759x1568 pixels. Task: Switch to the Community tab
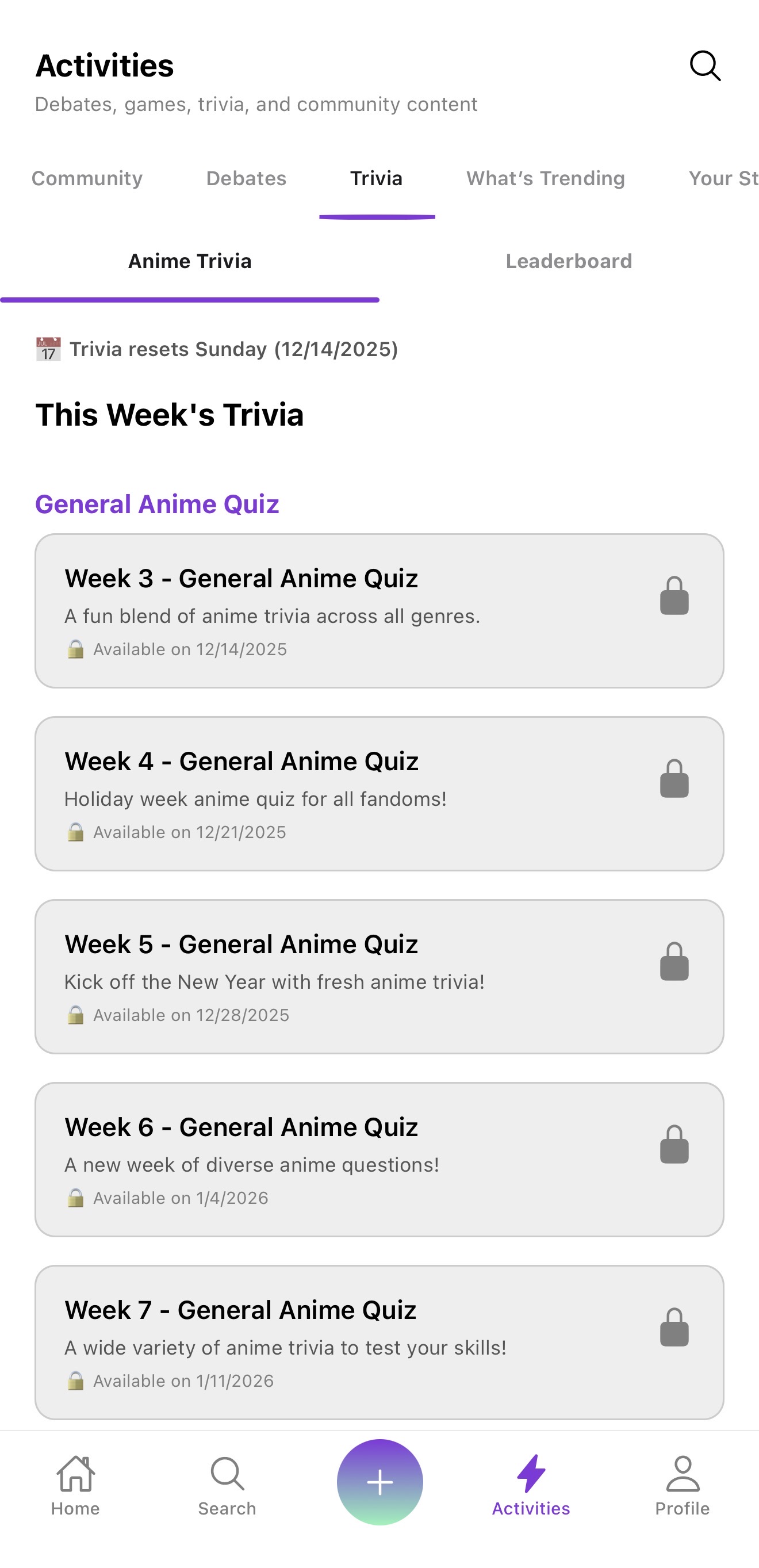87,178
